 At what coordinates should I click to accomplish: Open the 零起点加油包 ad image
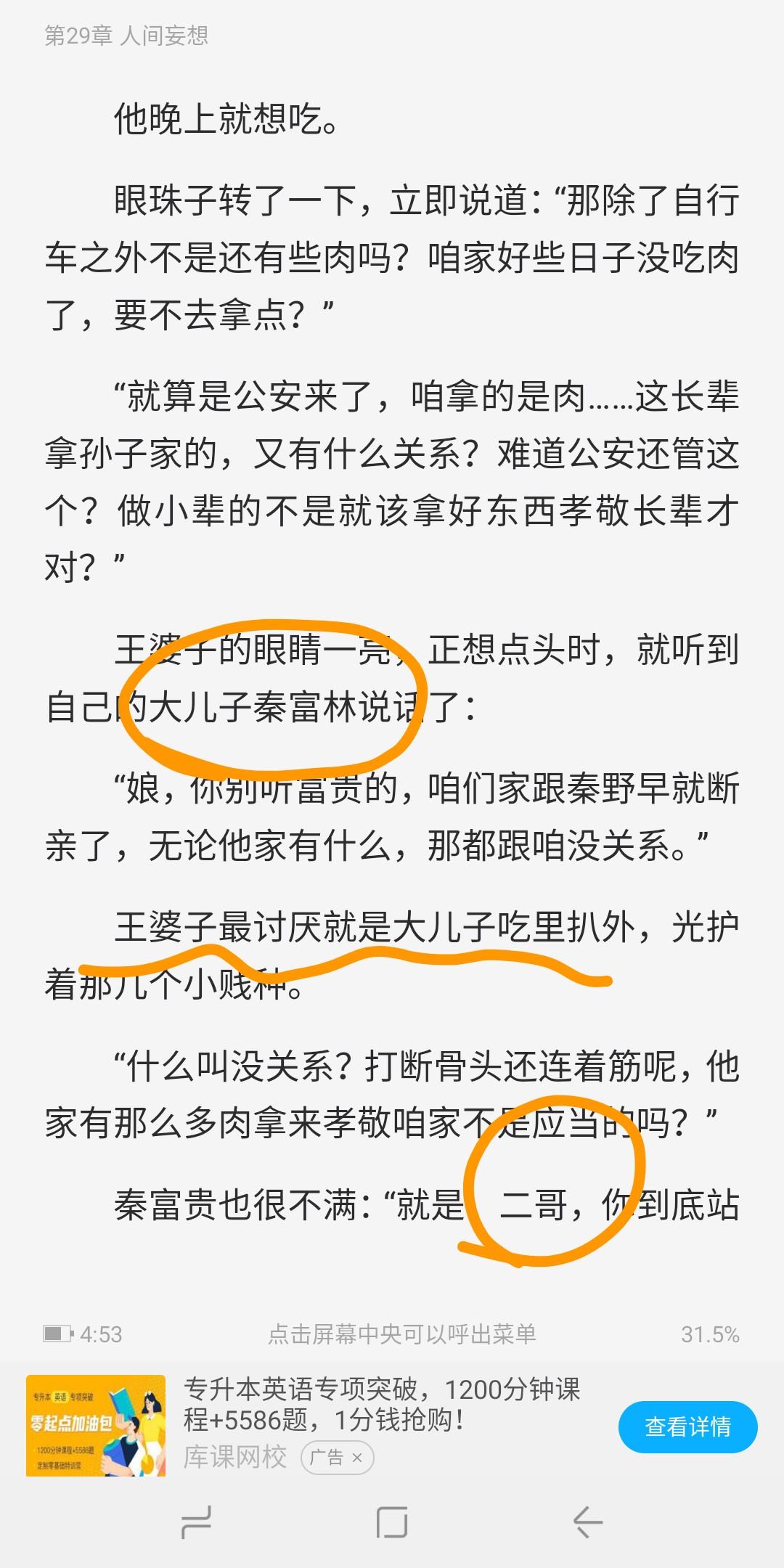[96, 1425]
